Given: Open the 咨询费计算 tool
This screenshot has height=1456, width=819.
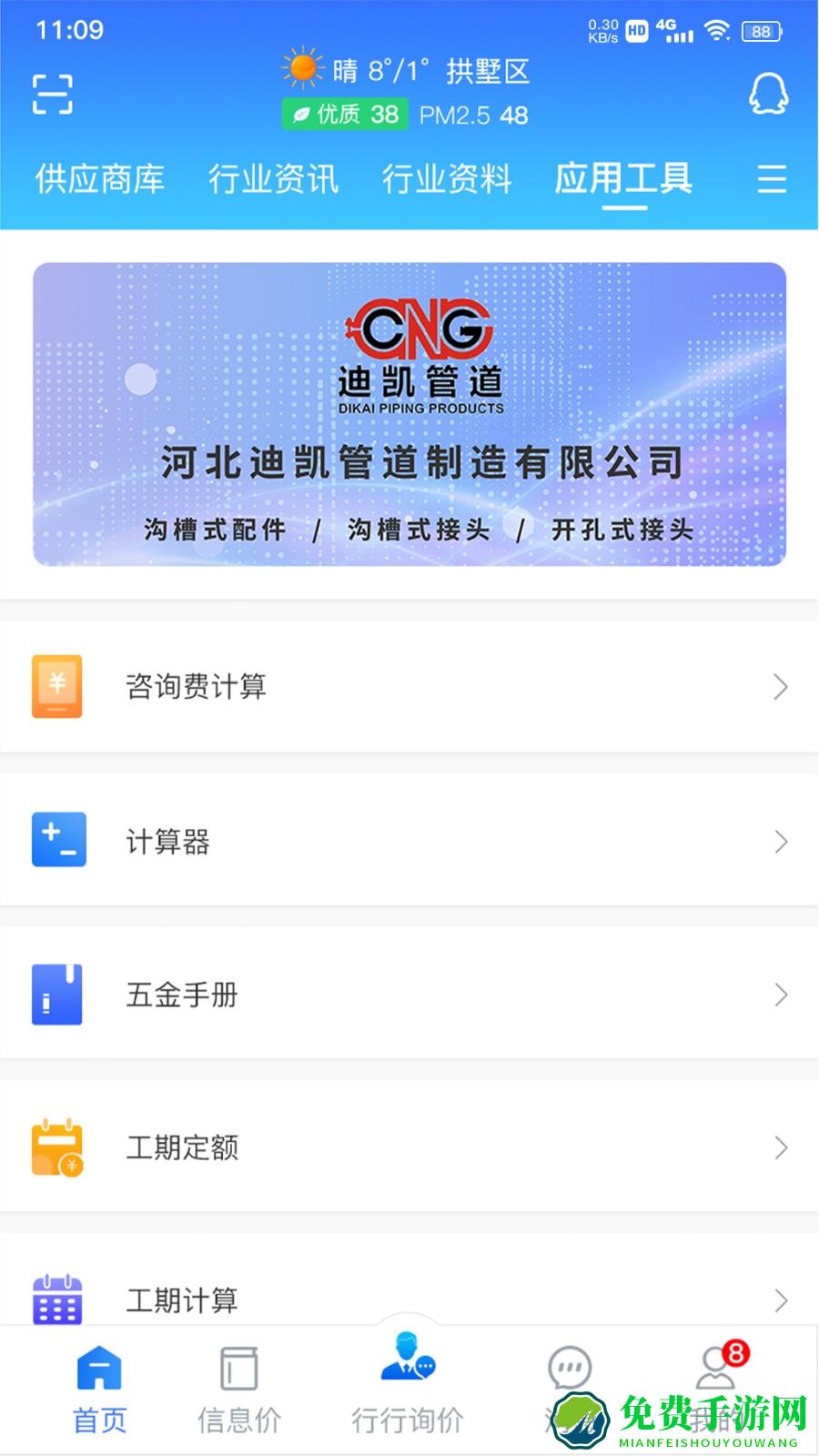Looking at the screenshot, I should point(409,686).
